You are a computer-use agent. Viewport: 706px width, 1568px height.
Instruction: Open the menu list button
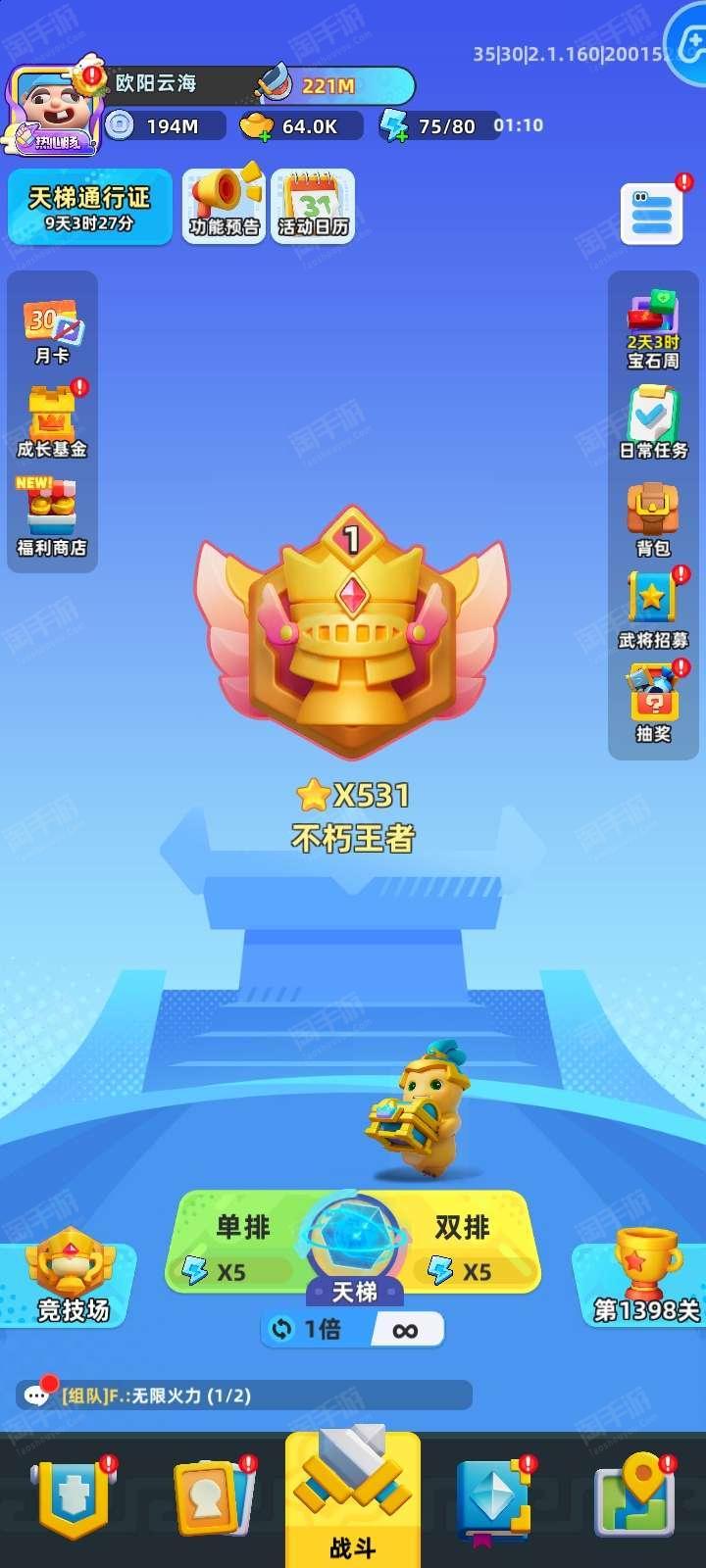click(652, 213)
